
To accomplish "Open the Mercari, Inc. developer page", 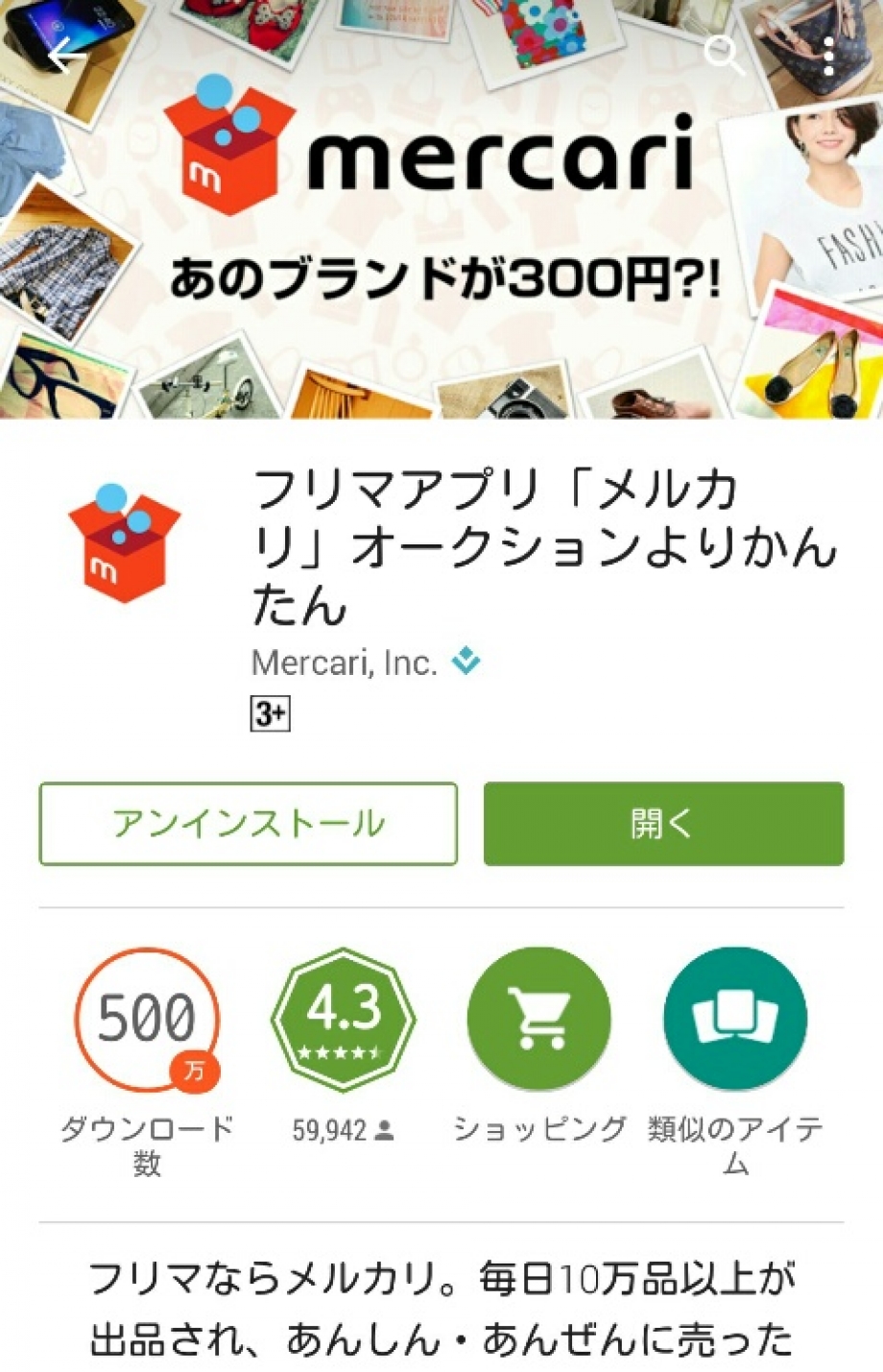I will tap(345, 663).
